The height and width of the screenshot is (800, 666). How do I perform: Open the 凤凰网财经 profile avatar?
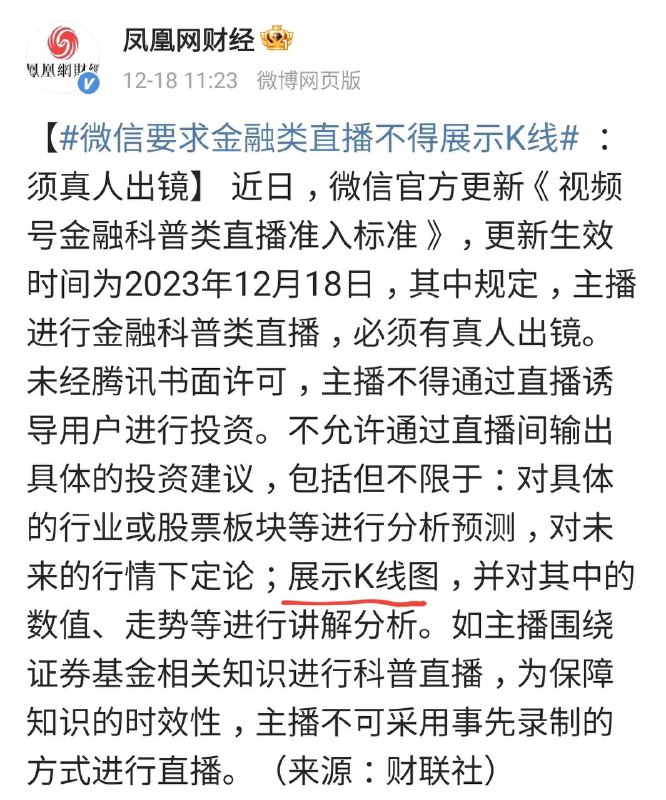point(63,57)
